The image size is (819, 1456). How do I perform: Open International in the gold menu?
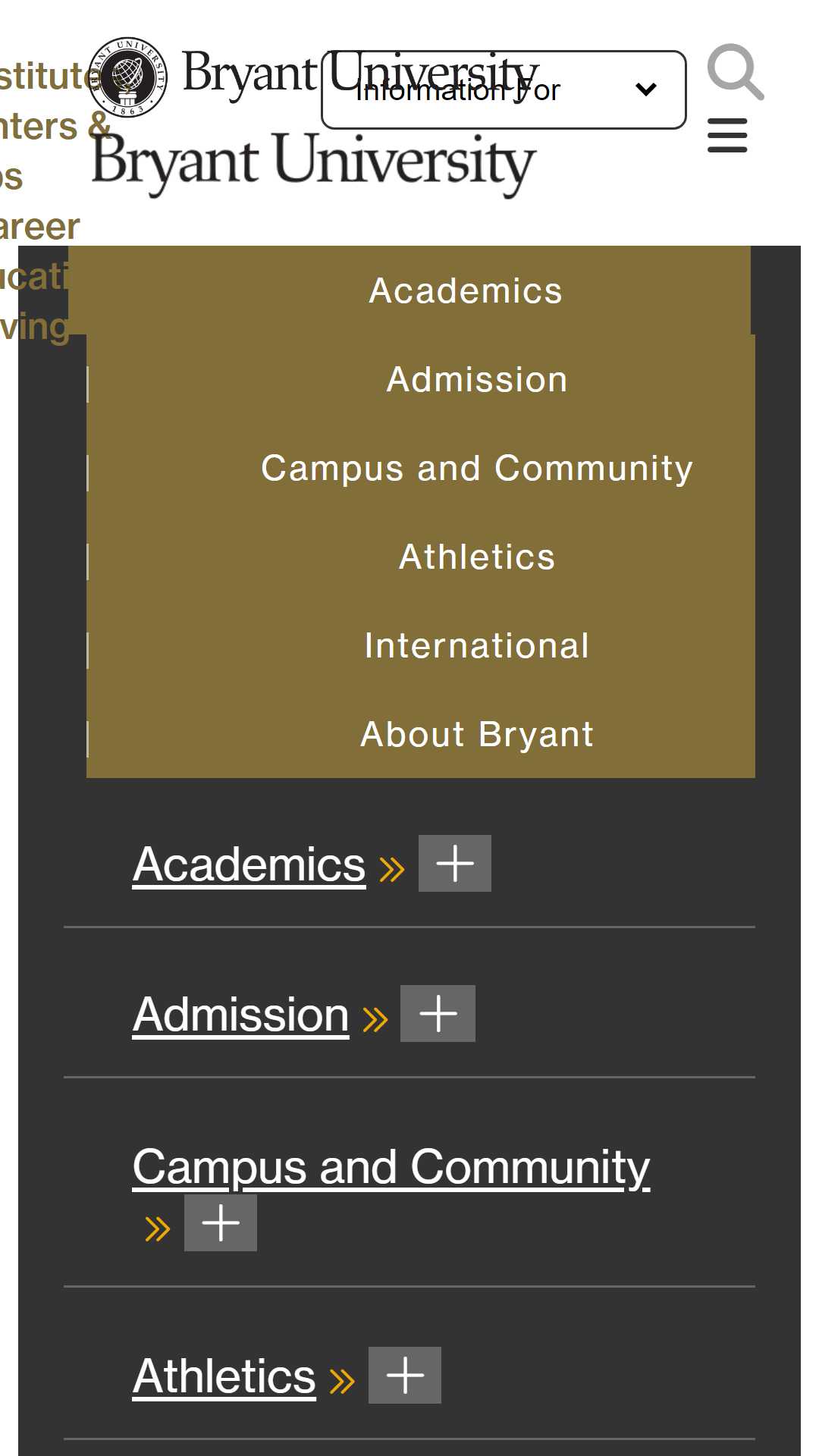[x=477, y=646]
